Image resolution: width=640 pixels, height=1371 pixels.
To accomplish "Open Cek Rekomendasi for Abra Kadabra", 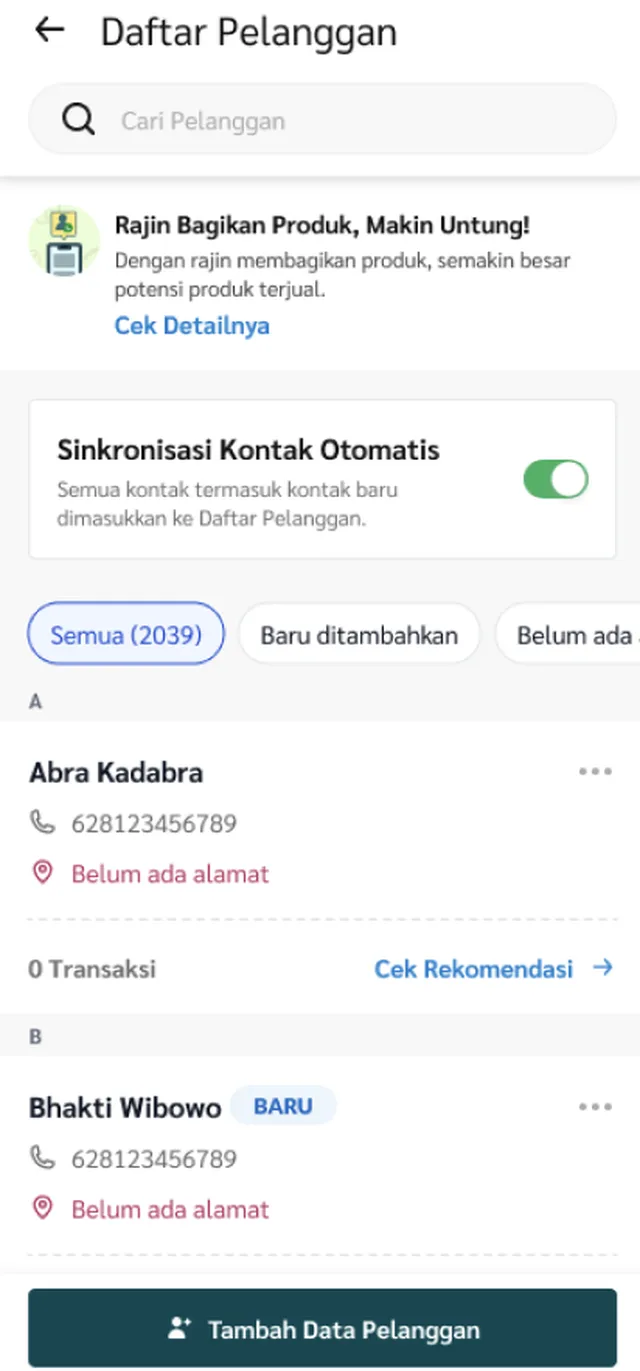I will (x=493, y=968).
